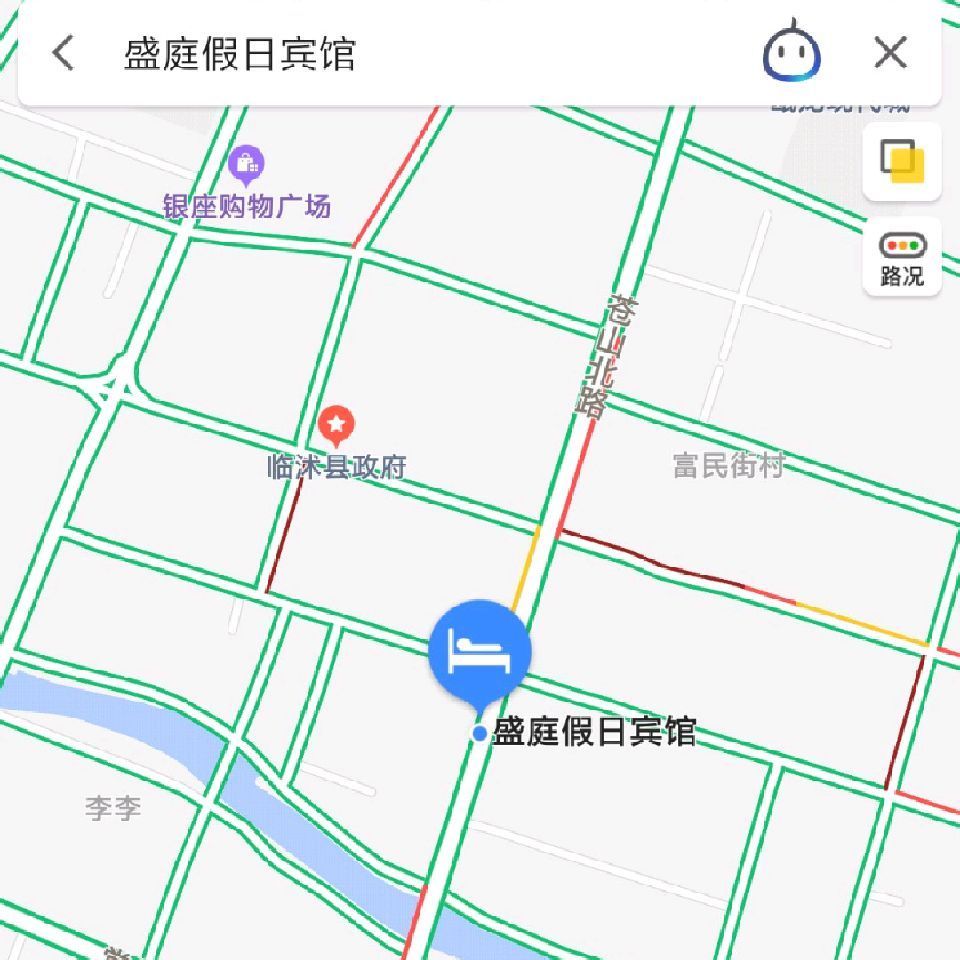Open the robot voice assistant
This screenshot has height=960, width=960.
pyautogui.click(x=792, y=51)
